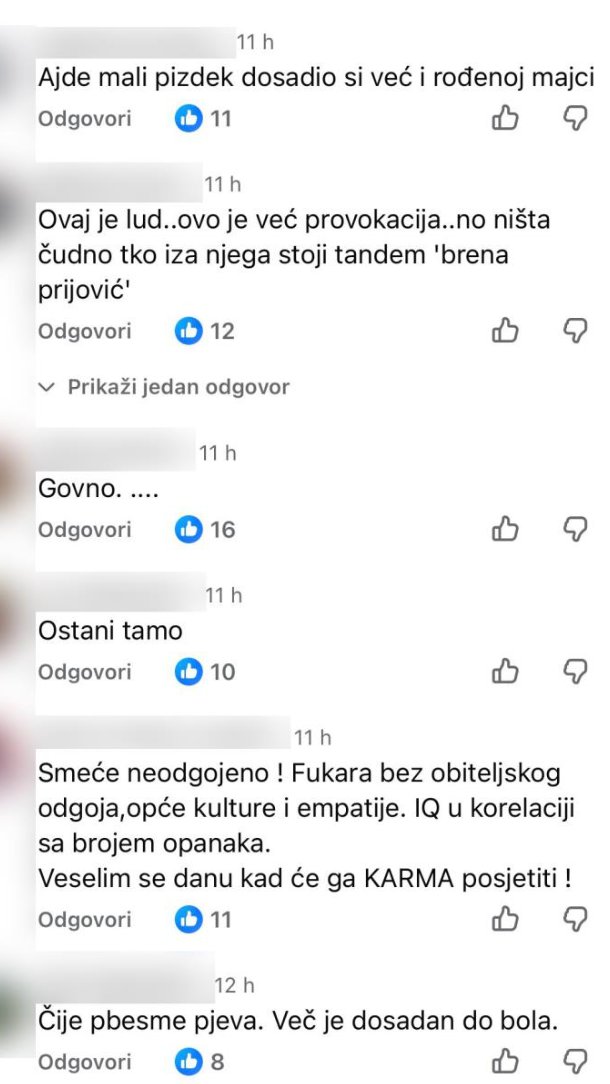Thumbs up the 'Ovaj je lud' comment
The height and width of the screenshot is (1084, 610).
point(507,330)
